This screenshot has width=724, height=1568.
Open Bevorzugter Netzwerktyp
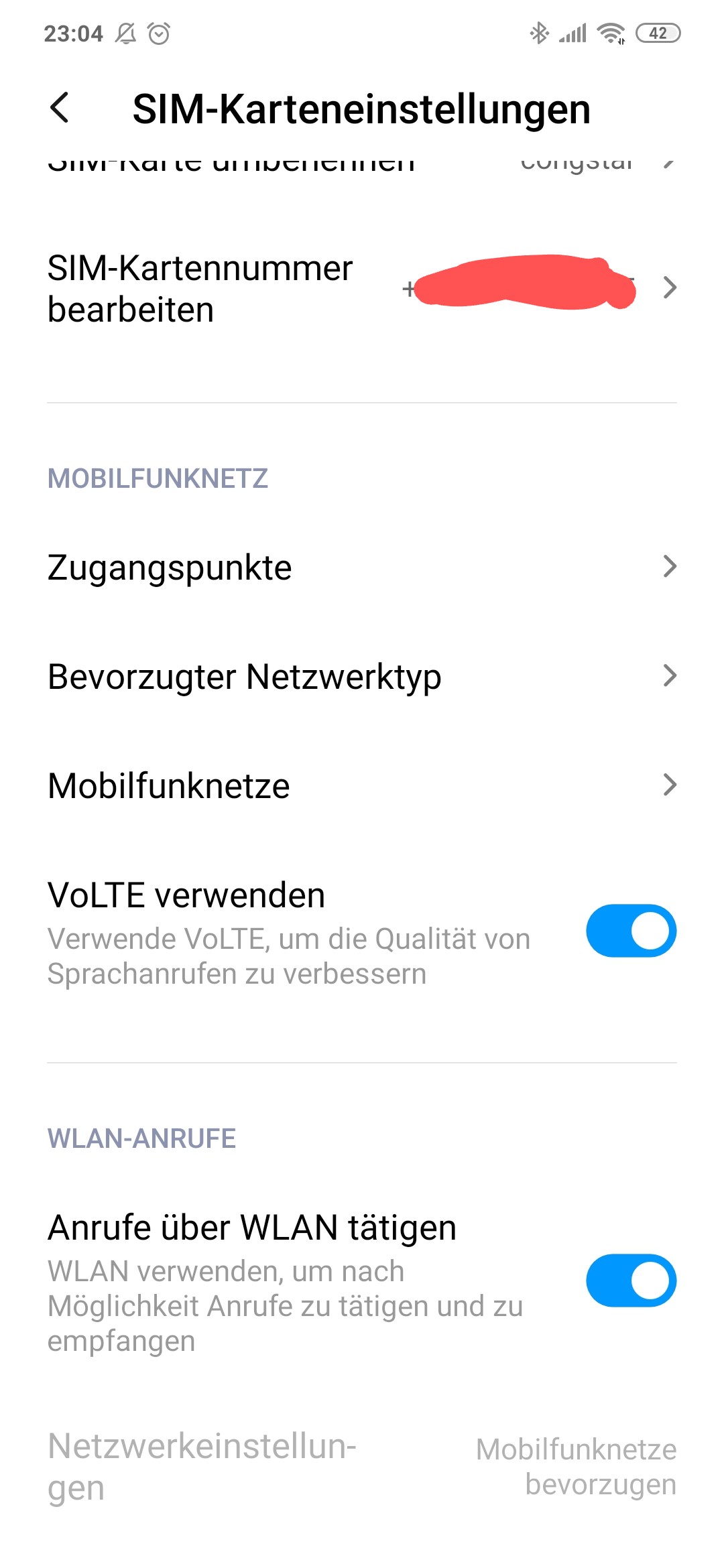[362, 676]
